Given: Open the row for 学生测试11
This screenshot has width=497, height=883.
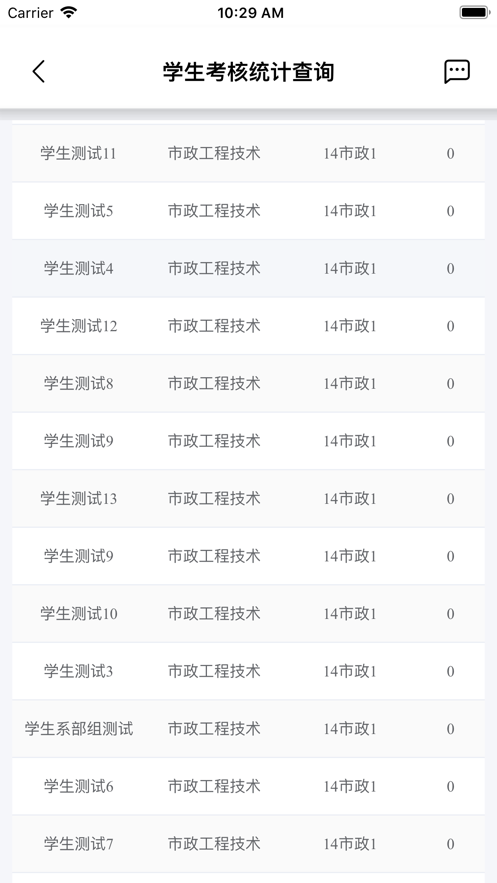Looking at the screenshot, I should pos(248,153).
